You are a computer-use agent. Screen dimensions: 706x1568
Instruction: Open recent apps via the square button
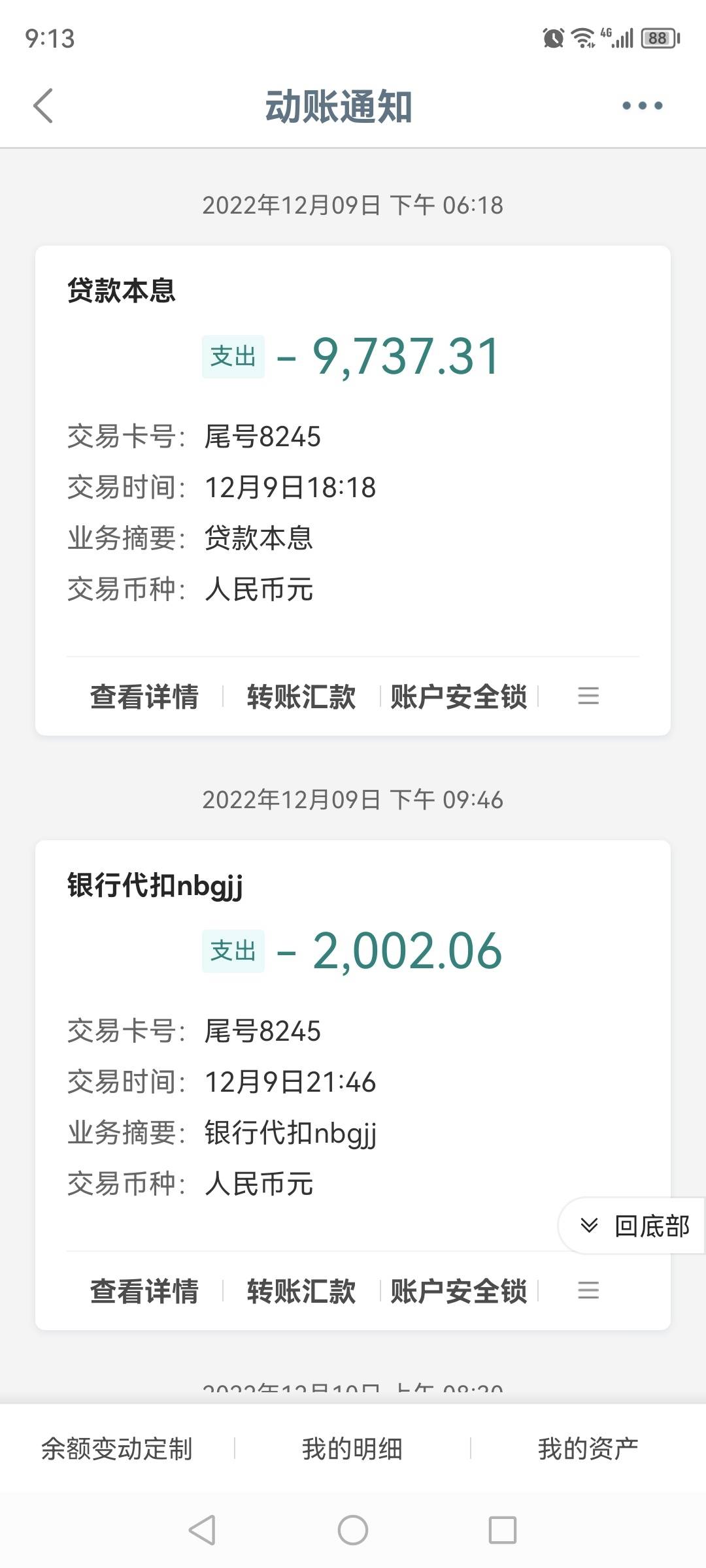pyautogui.click(x=503, y=1530)
